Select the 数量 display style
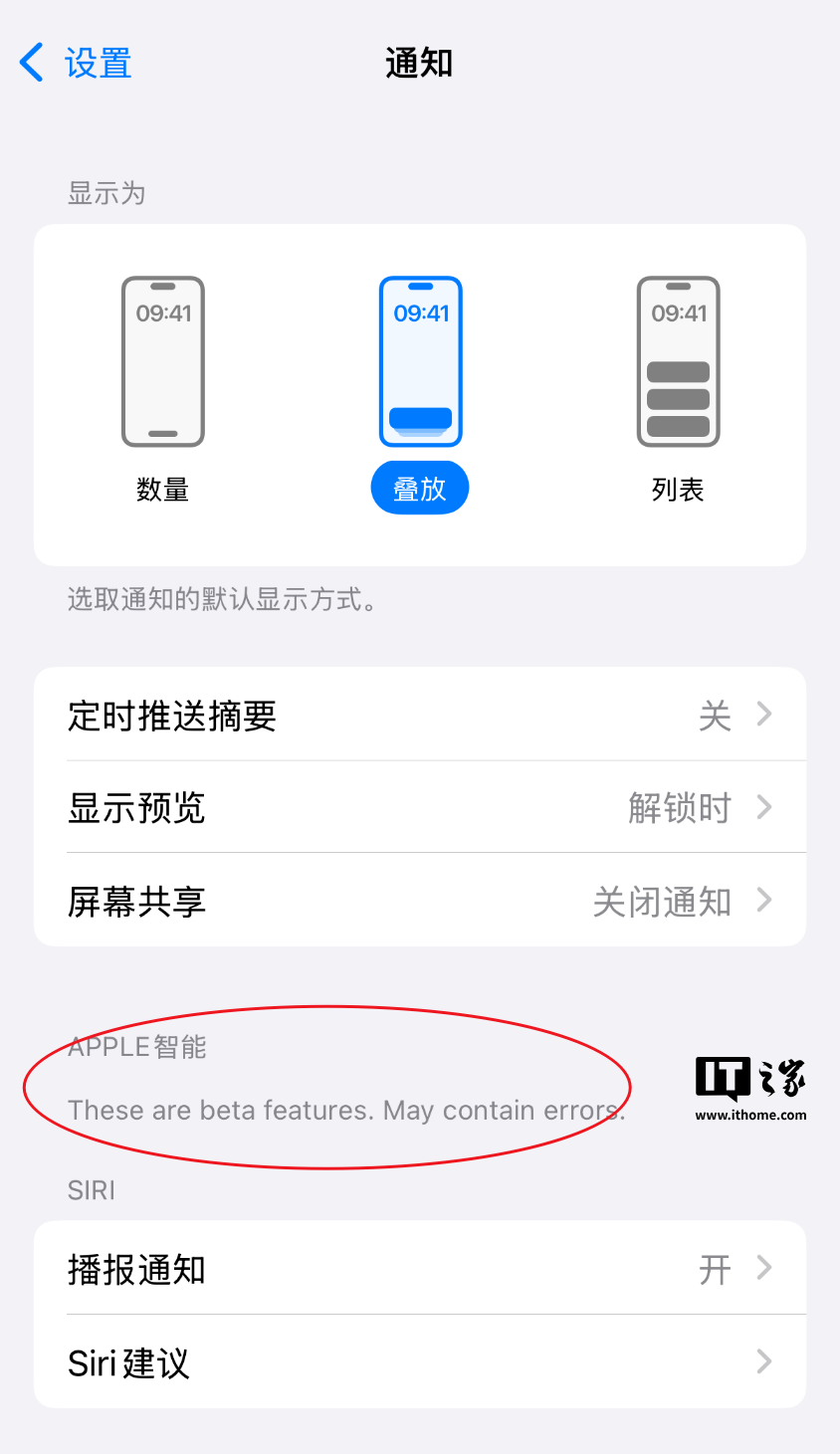This screenshot has width=840, height=1454. (163, 388)
